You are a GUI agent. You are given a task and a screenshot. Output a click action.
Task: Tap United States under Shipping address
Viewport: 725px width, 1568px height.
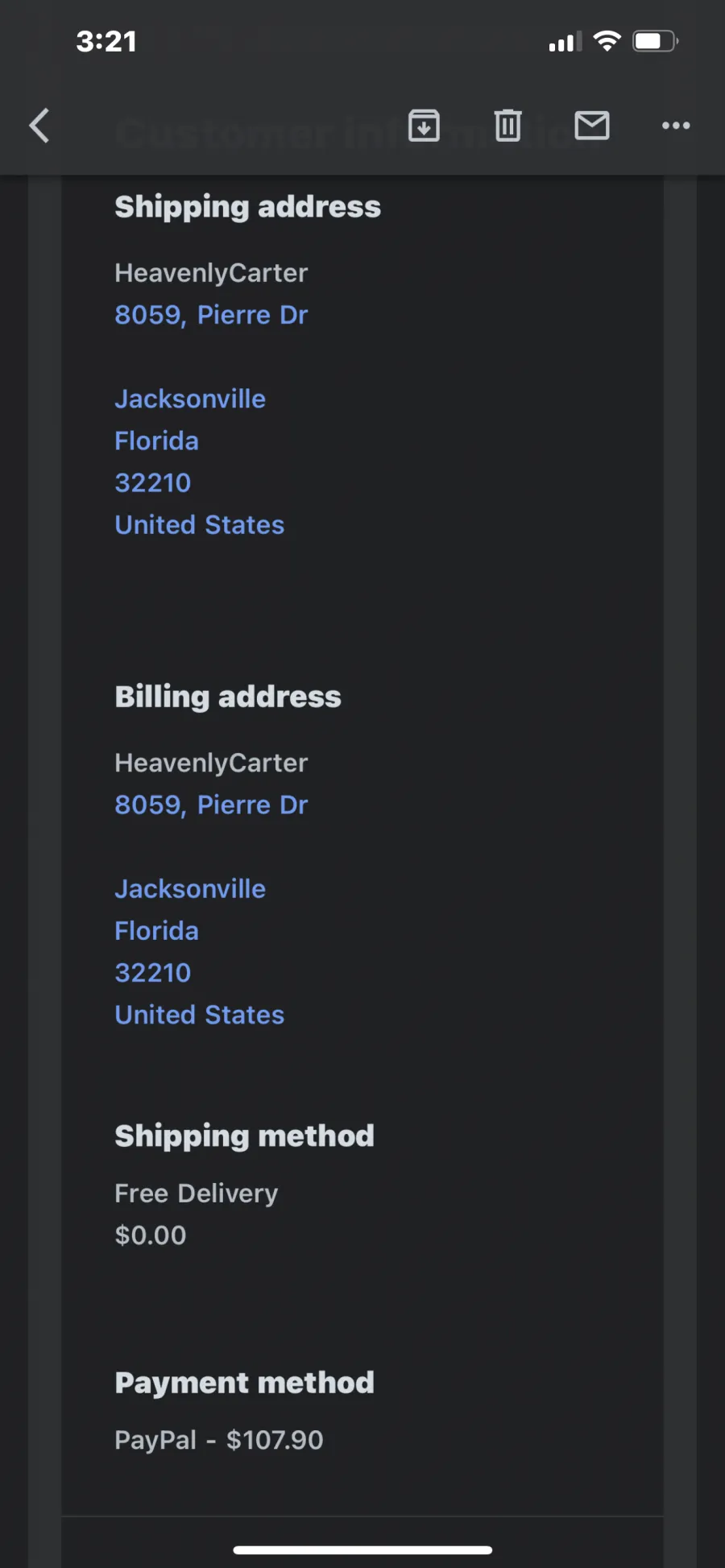click(200, 524)
